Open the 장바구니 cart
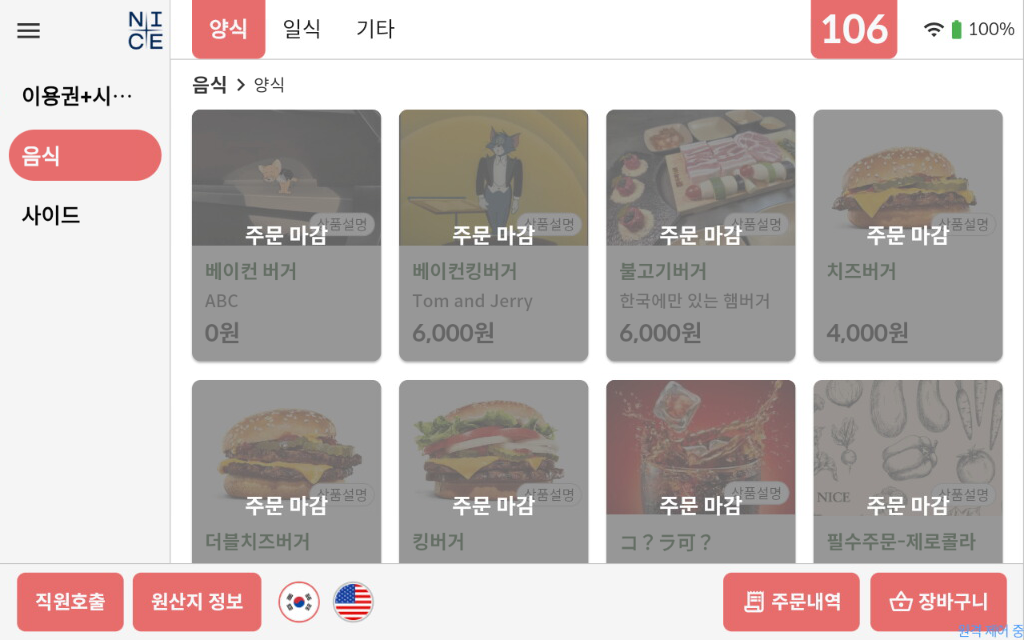Screen dimensions: 1024x640 click(x=938, y=601)
